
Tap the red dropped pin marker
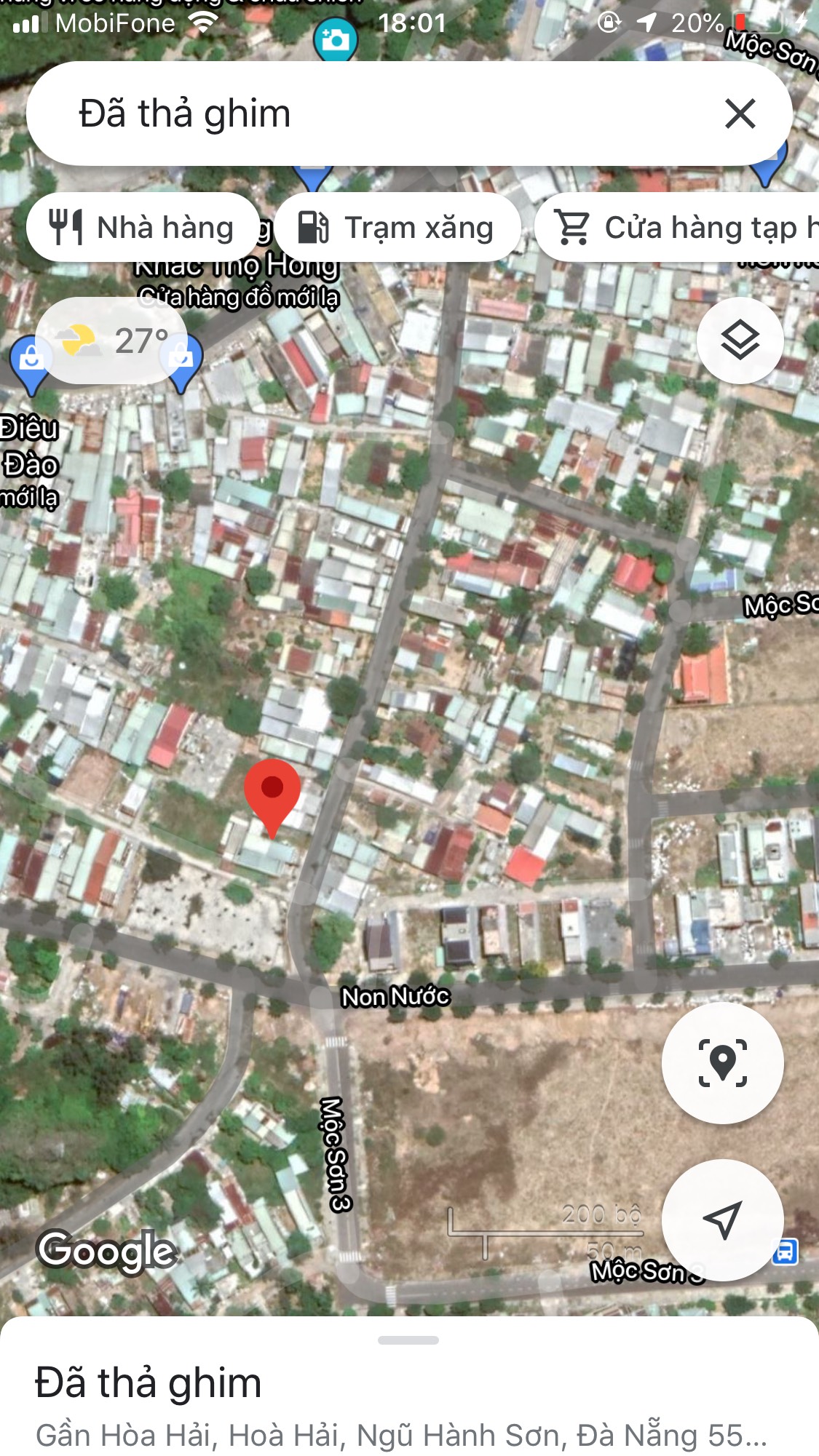click(272, 793)
